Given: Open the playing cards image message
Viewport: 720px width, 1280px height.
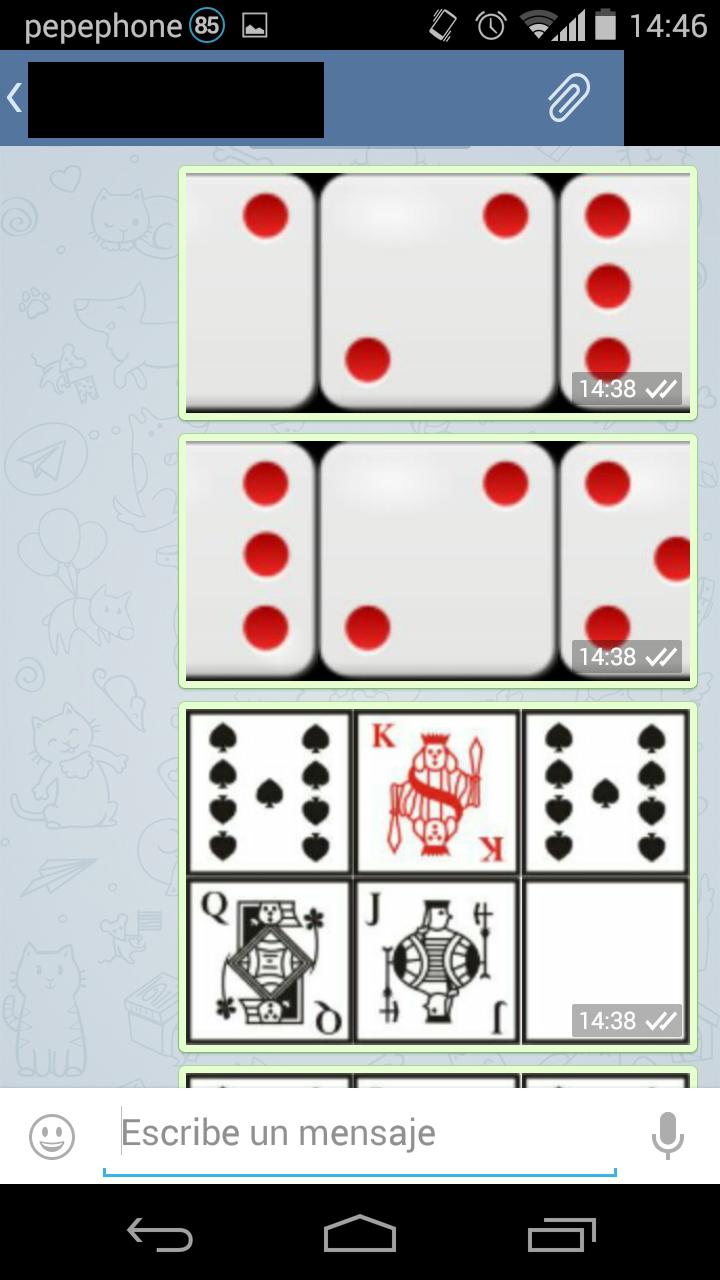Looking at the screenshot, I should click(x=437, y=876).
